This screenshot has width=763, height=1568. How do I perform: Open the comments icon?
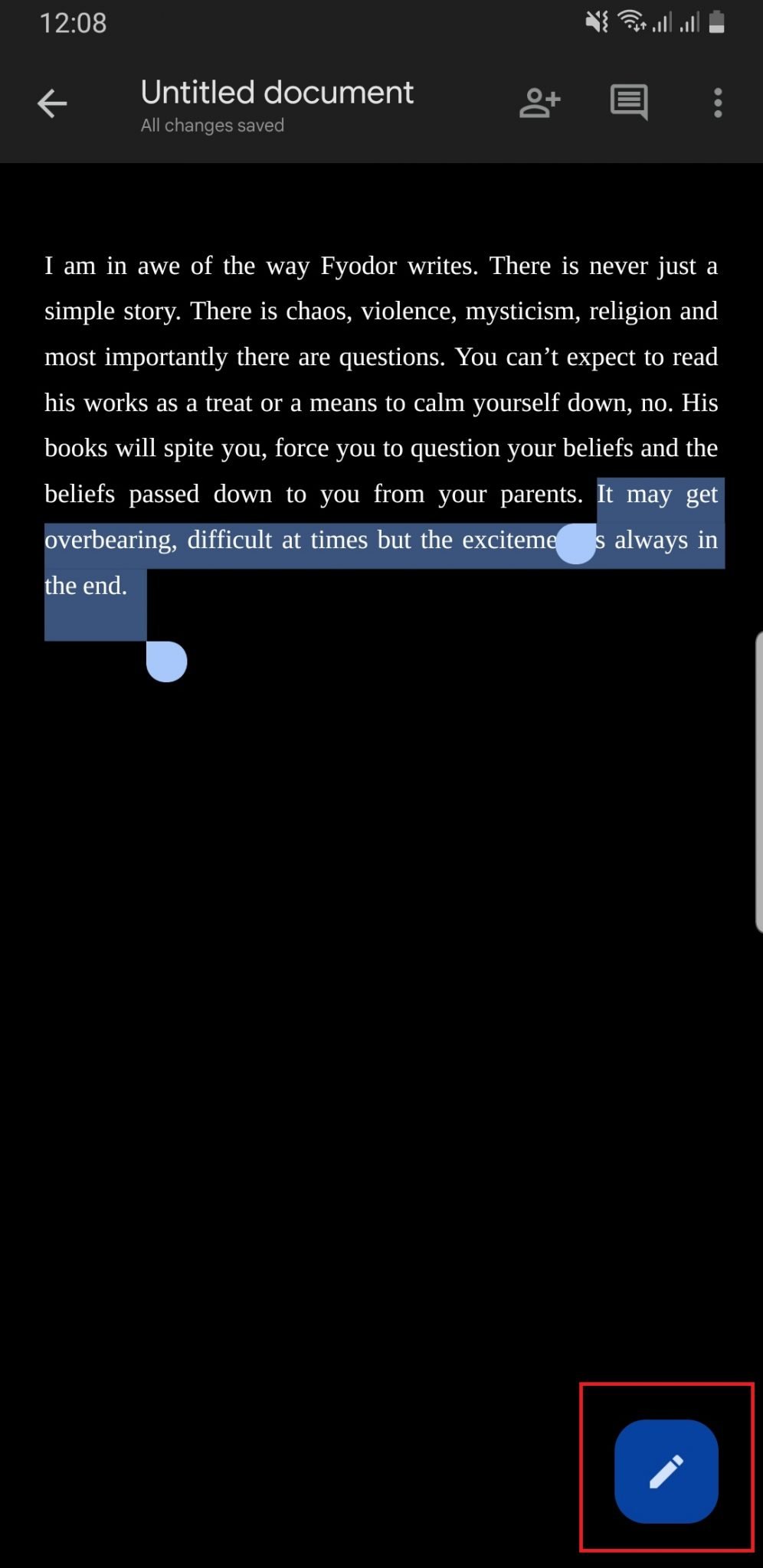[629, 102]
